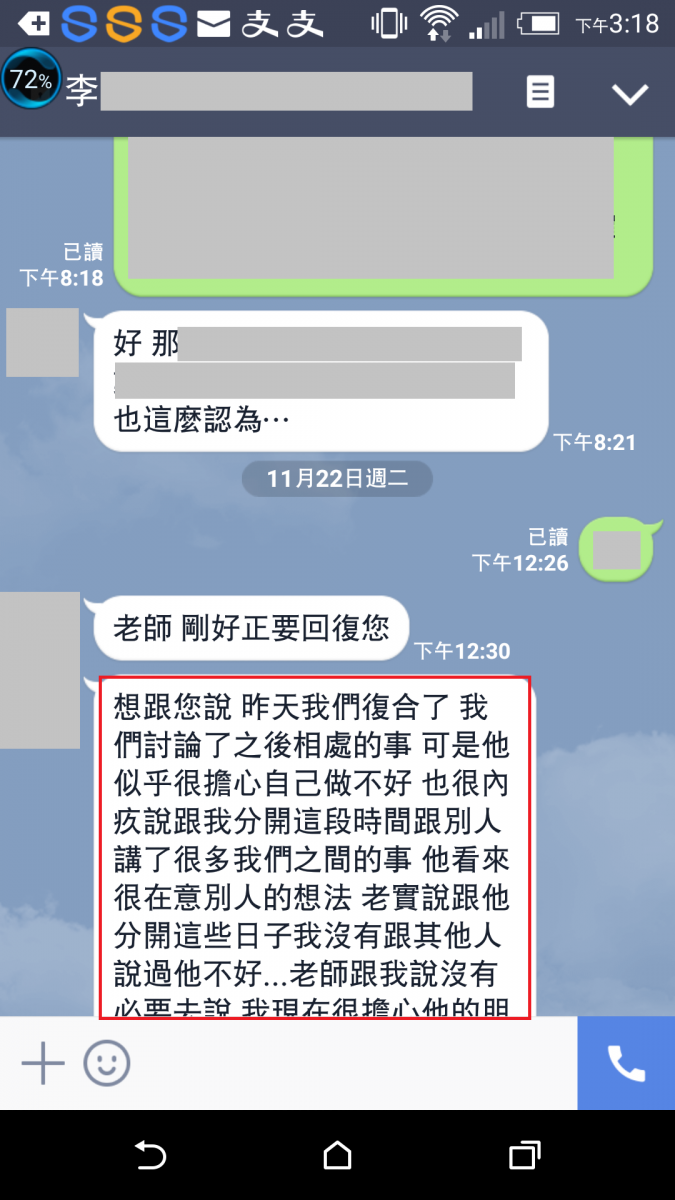This screenshot has width=675, height=1200.
Task: Expand the chat options chevron
Action: pos(630,94)
